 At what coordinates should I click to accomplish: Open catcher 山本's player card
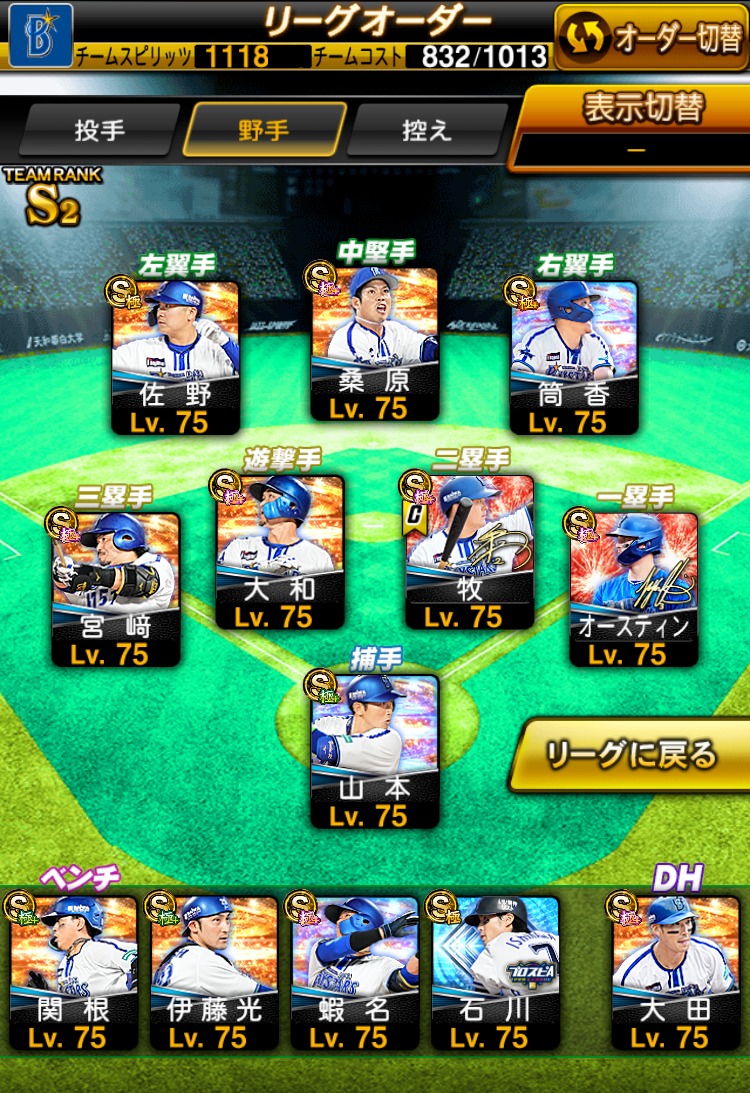[375, 750]
